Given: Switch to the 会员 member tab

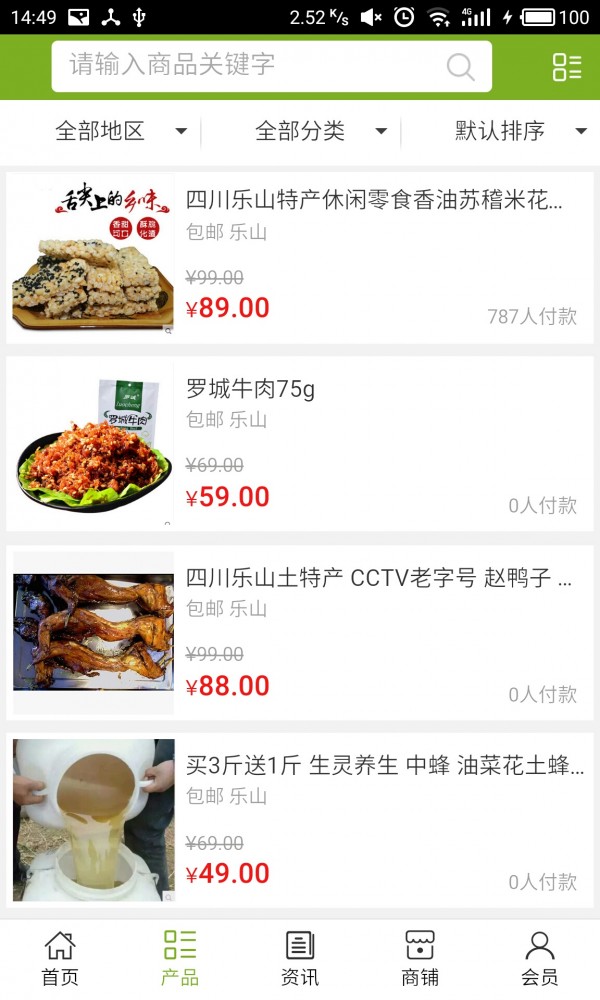Looking at the screenshot, I should click(x=540, y=958).
